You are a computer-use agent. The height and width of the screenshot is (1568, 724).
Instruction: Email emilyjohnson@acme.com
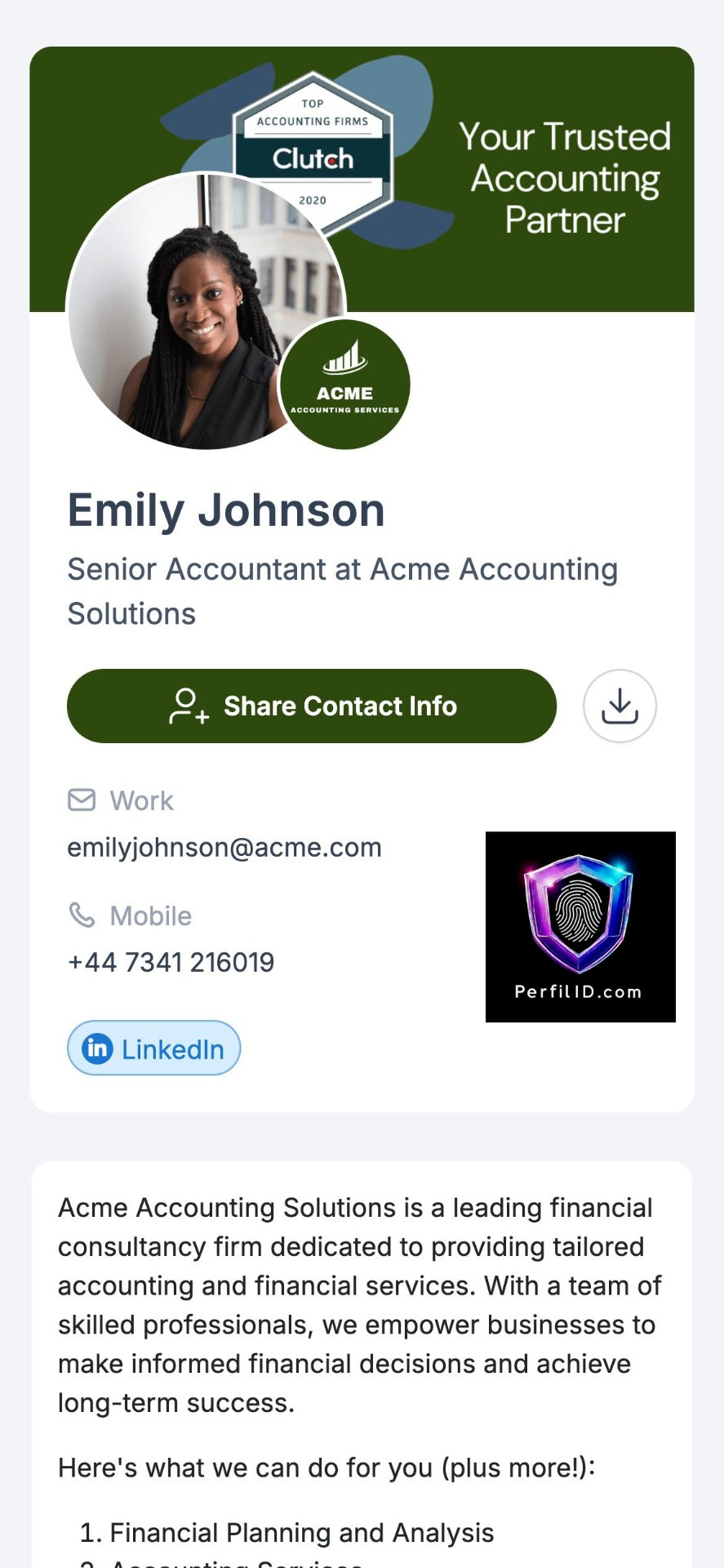point(224,848)
